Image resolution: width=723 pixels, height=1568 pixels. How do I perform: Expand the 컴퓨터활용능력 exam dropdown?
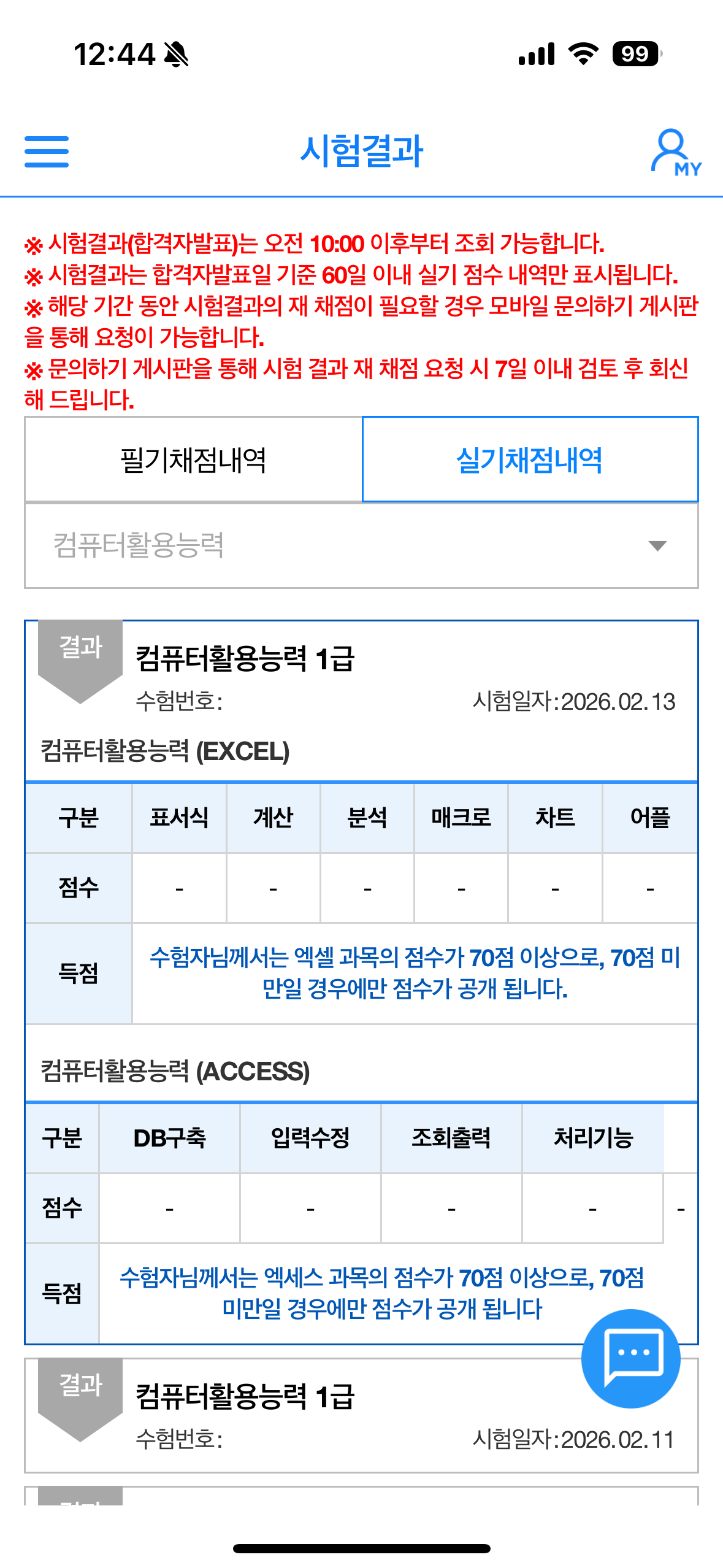pyautogui.click(x=361, y=545)
